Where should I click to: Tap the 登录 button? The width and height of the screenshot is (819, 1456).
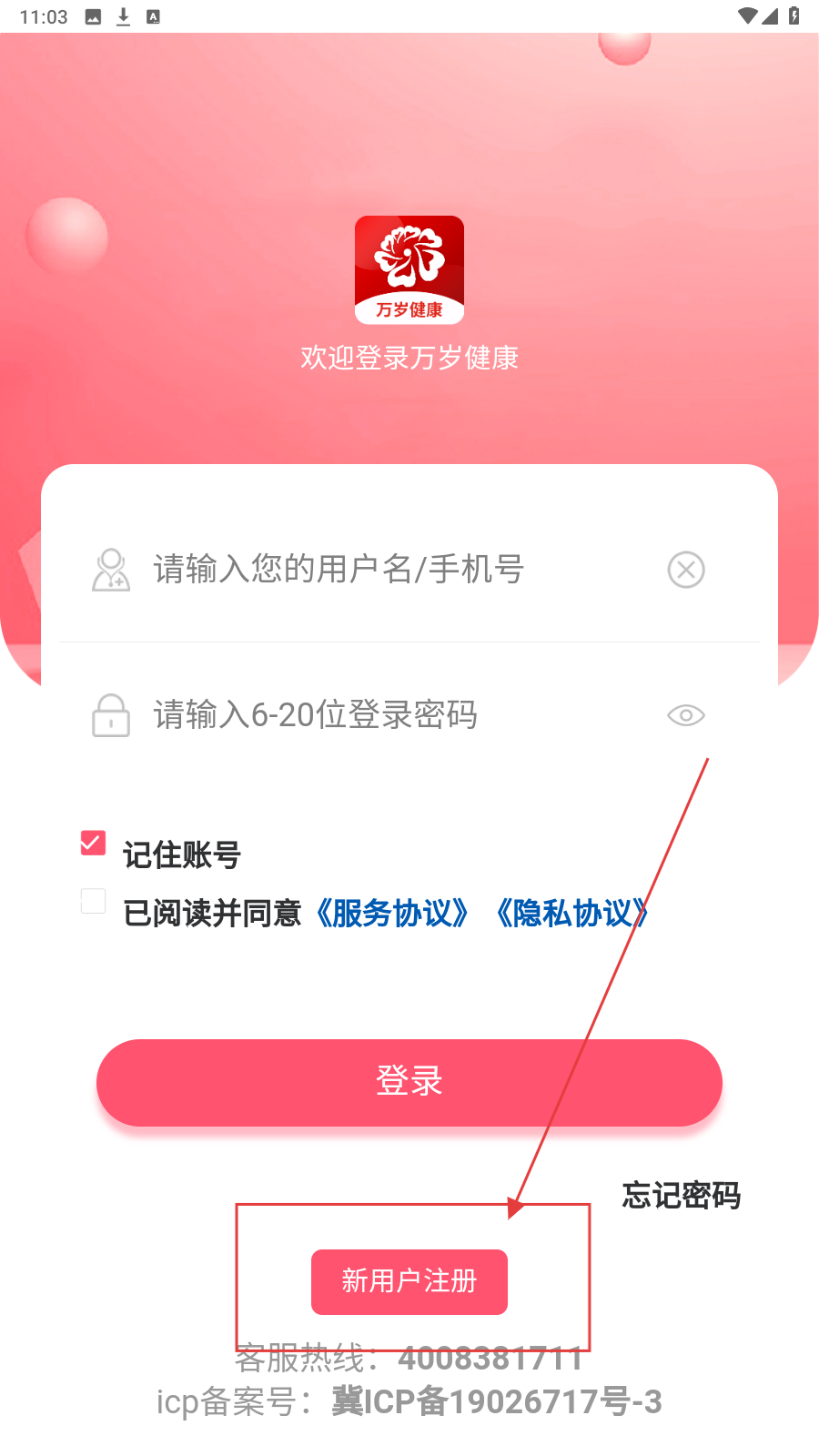(x=409, y=1082)
